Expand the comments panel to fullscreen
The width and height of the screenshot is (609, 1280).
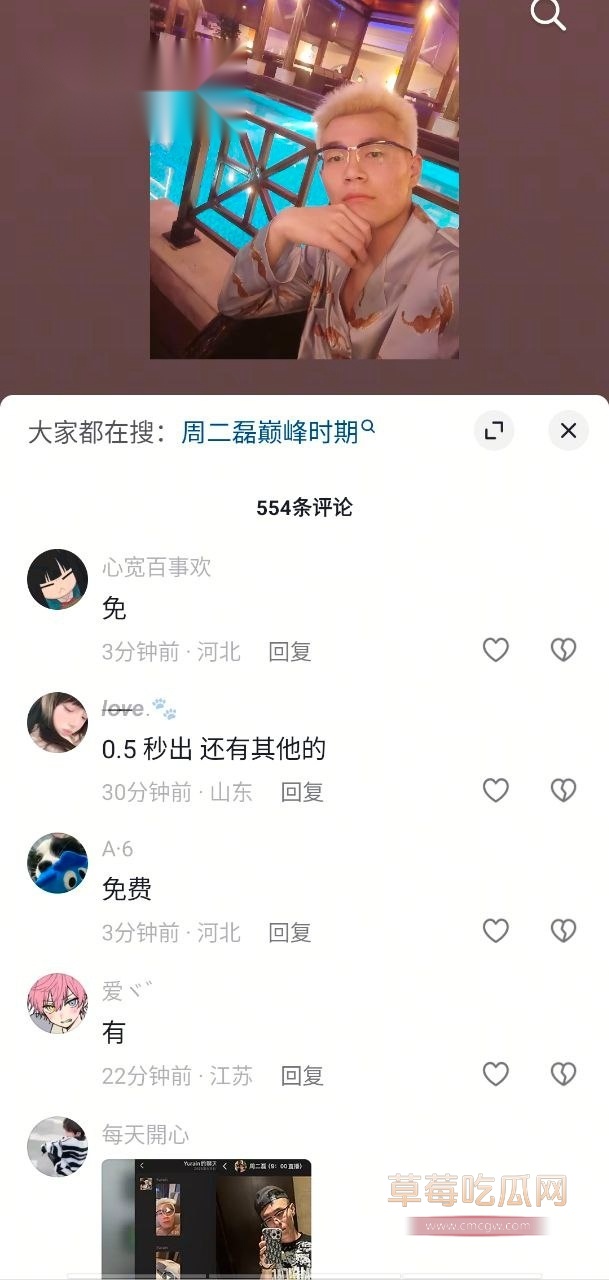click(x=493, y=431)
